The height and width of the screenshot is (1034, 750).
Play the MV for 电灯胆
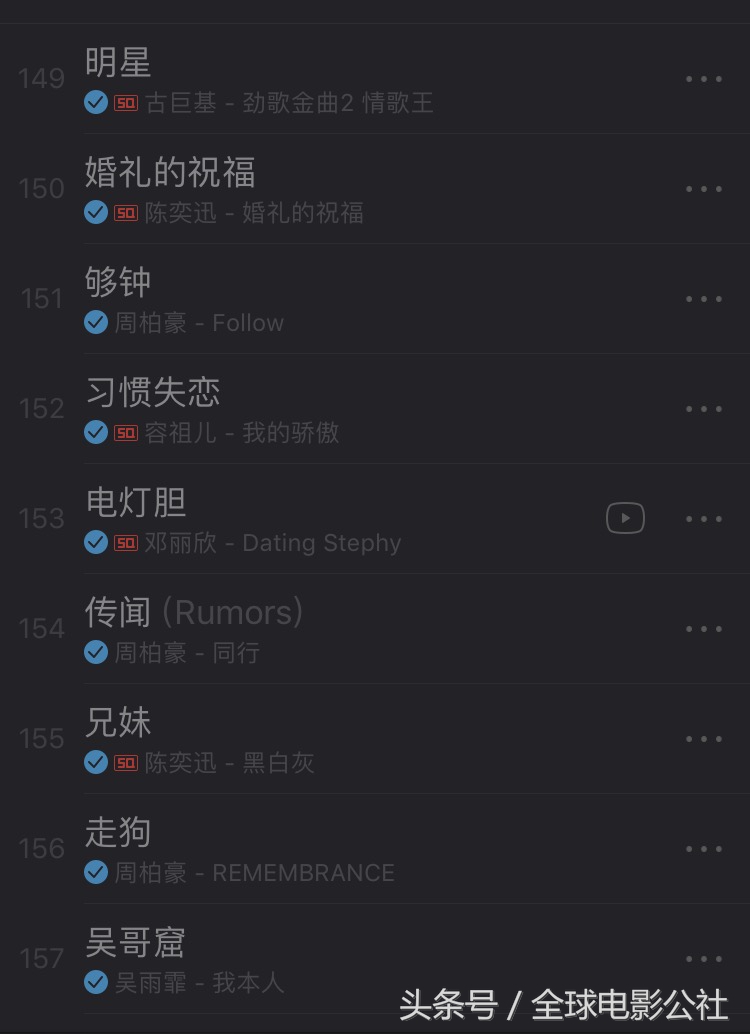pos(624,518)
